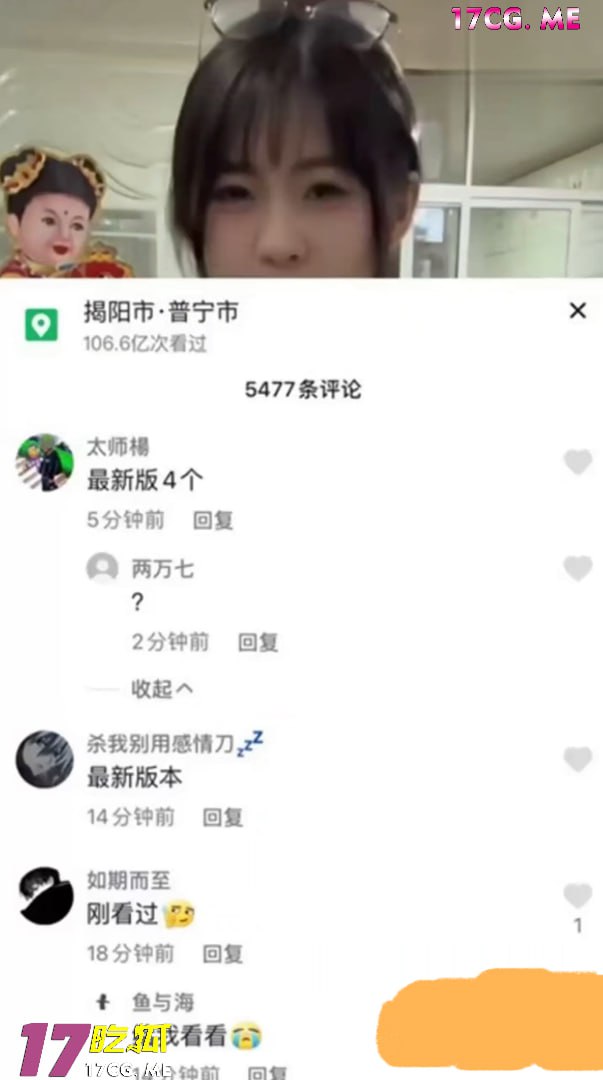Reply to 太师椅's comment
This screenshot has width=603, height=1080.
coord(213,520)
